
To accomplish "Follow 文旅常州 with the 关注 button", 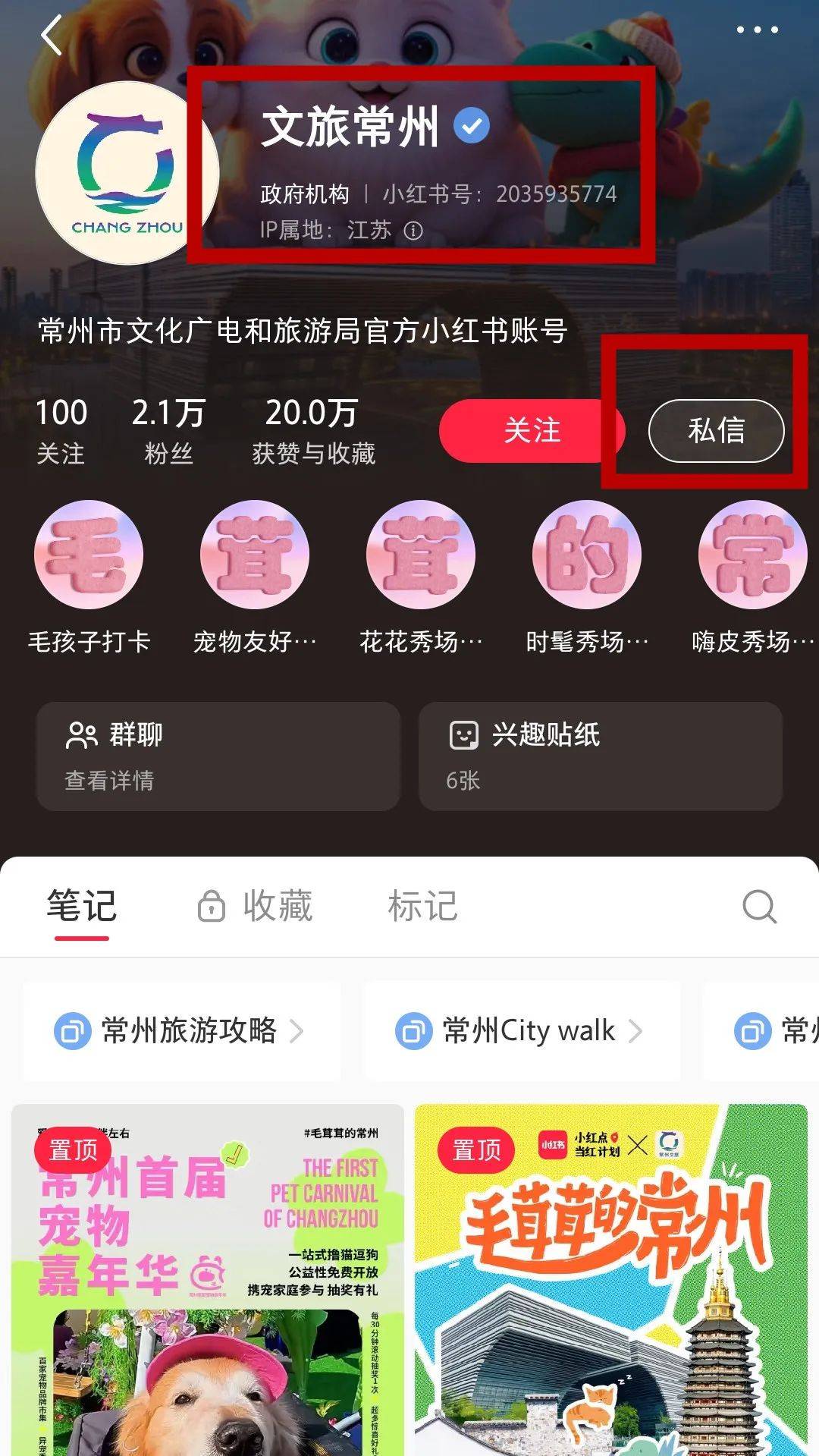I will tap(531, 430).
